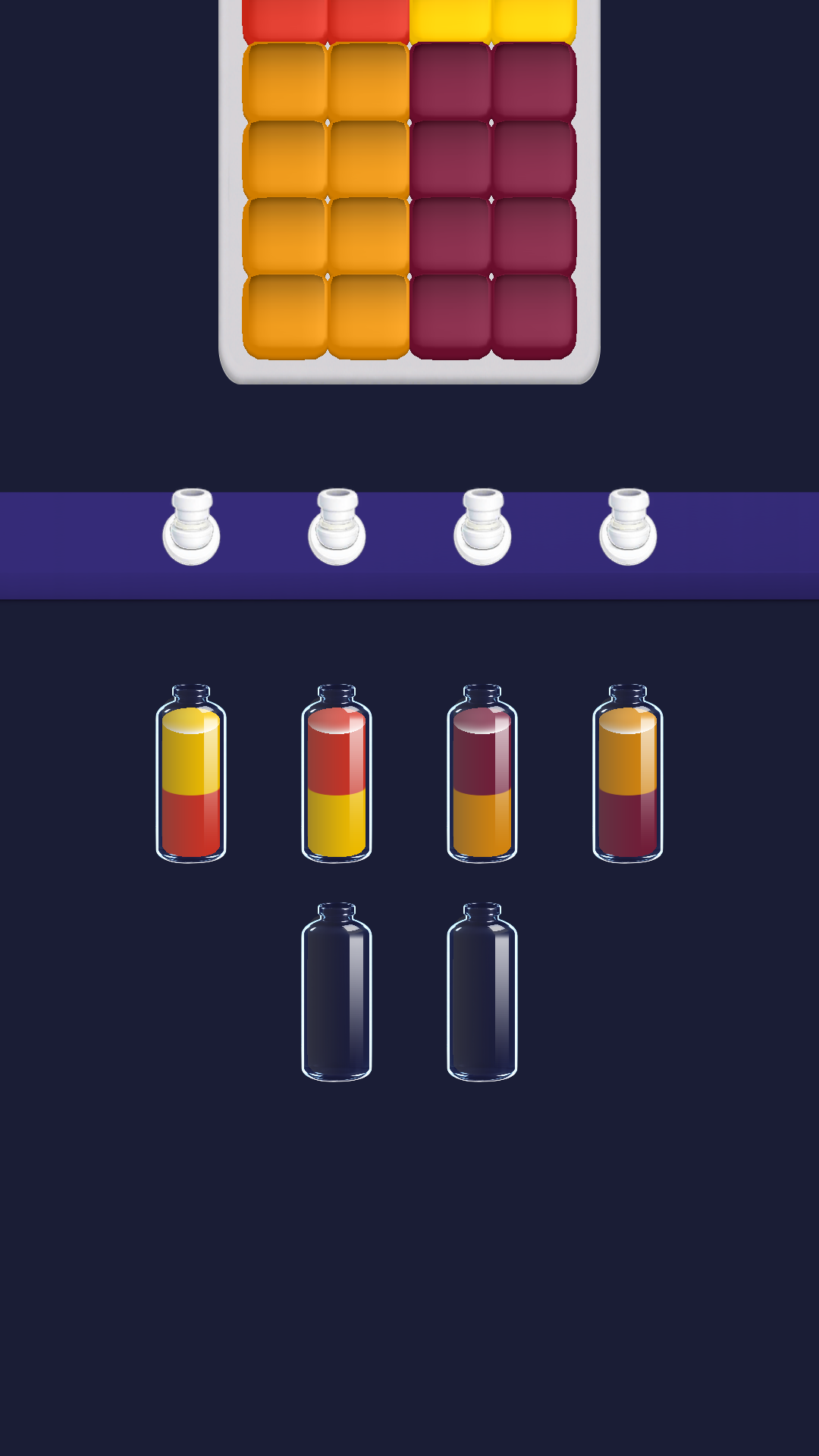
Task: Select the bottle with yellow over red
Action: (191, 775)
